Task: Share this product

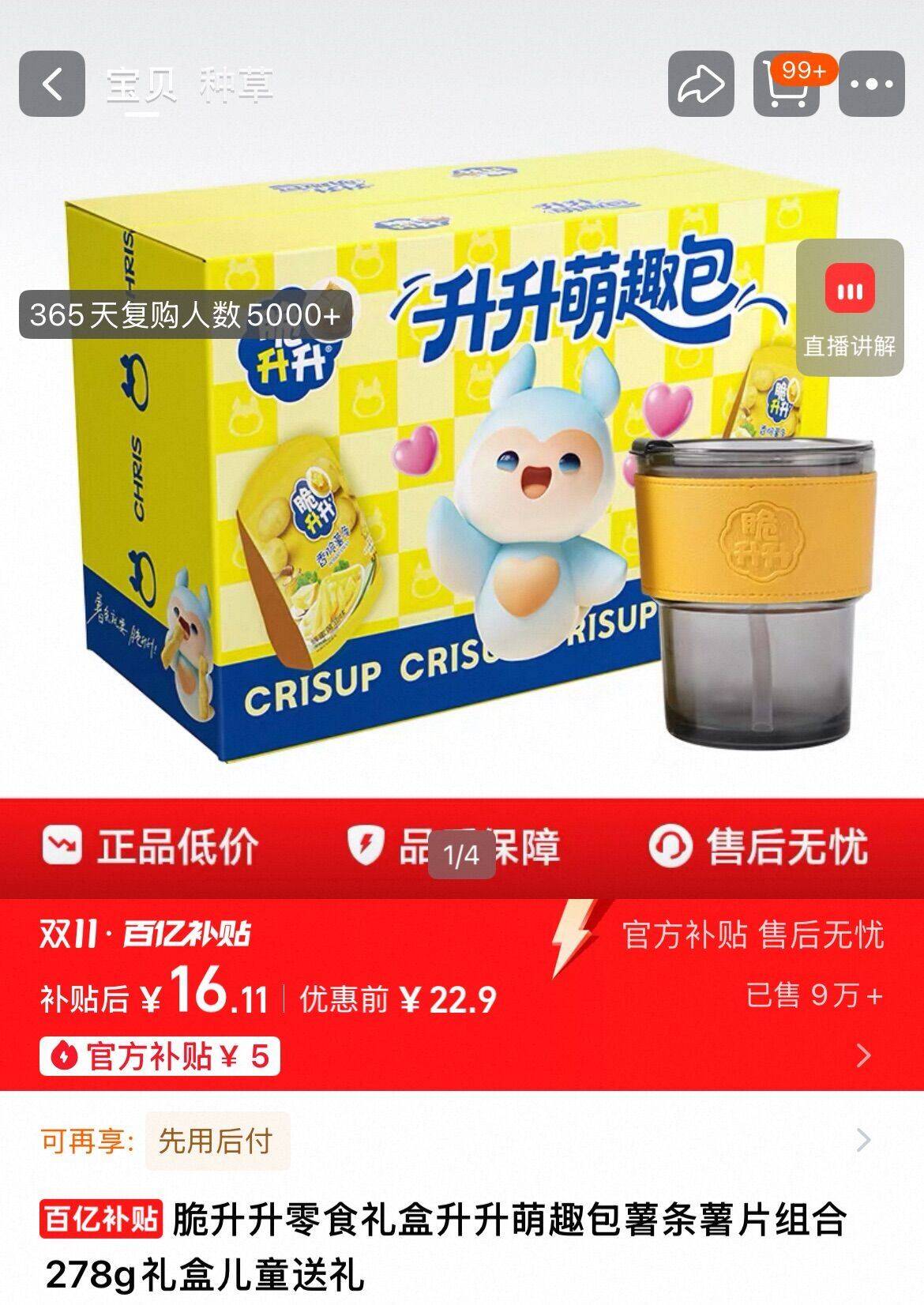Action: 701,84
